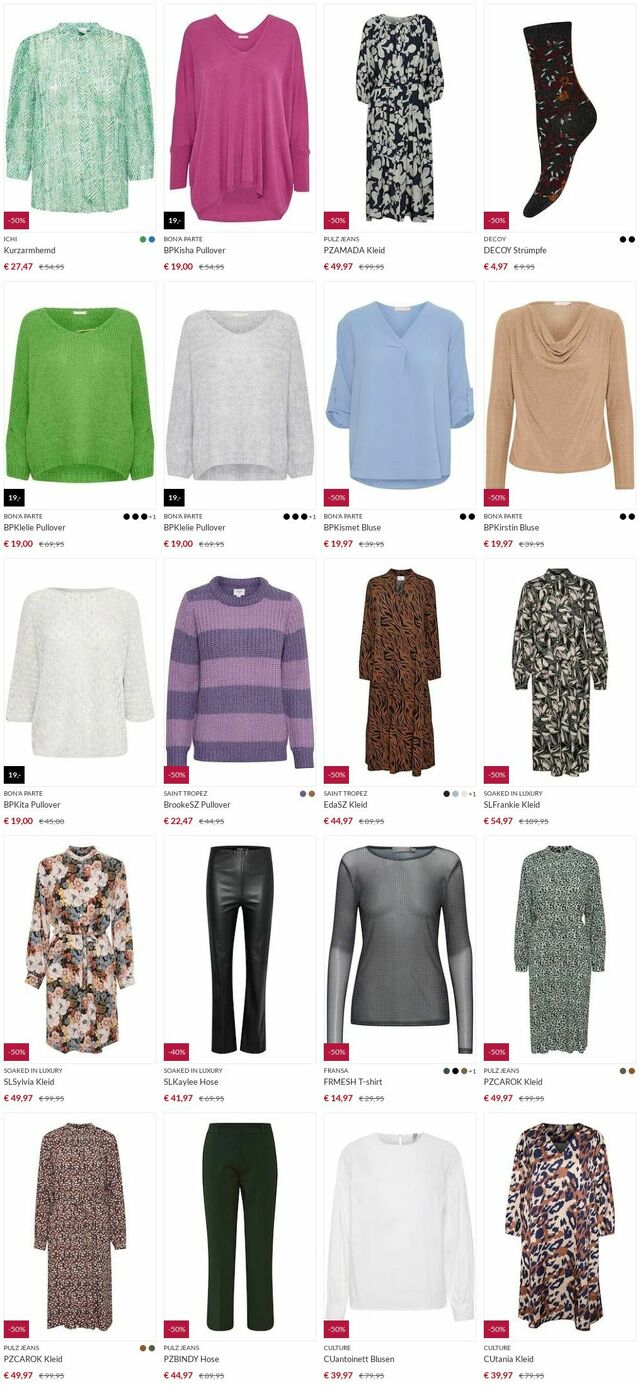Open the green BPKlelie Pullover
This screenshot has width=640, height=1386.
point(80,395)
